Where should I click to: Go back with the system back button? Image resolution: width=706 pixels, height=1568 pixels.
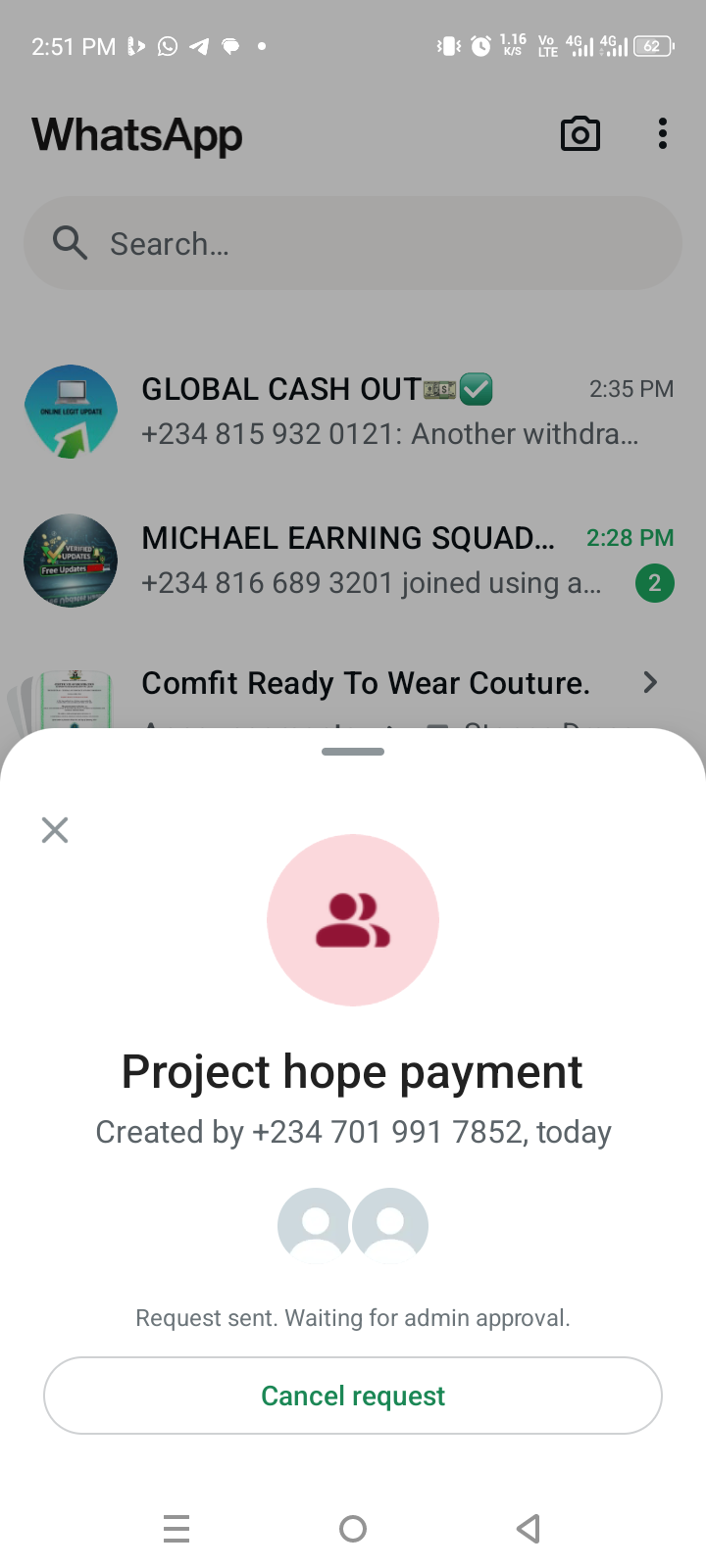click(529, 1529)
